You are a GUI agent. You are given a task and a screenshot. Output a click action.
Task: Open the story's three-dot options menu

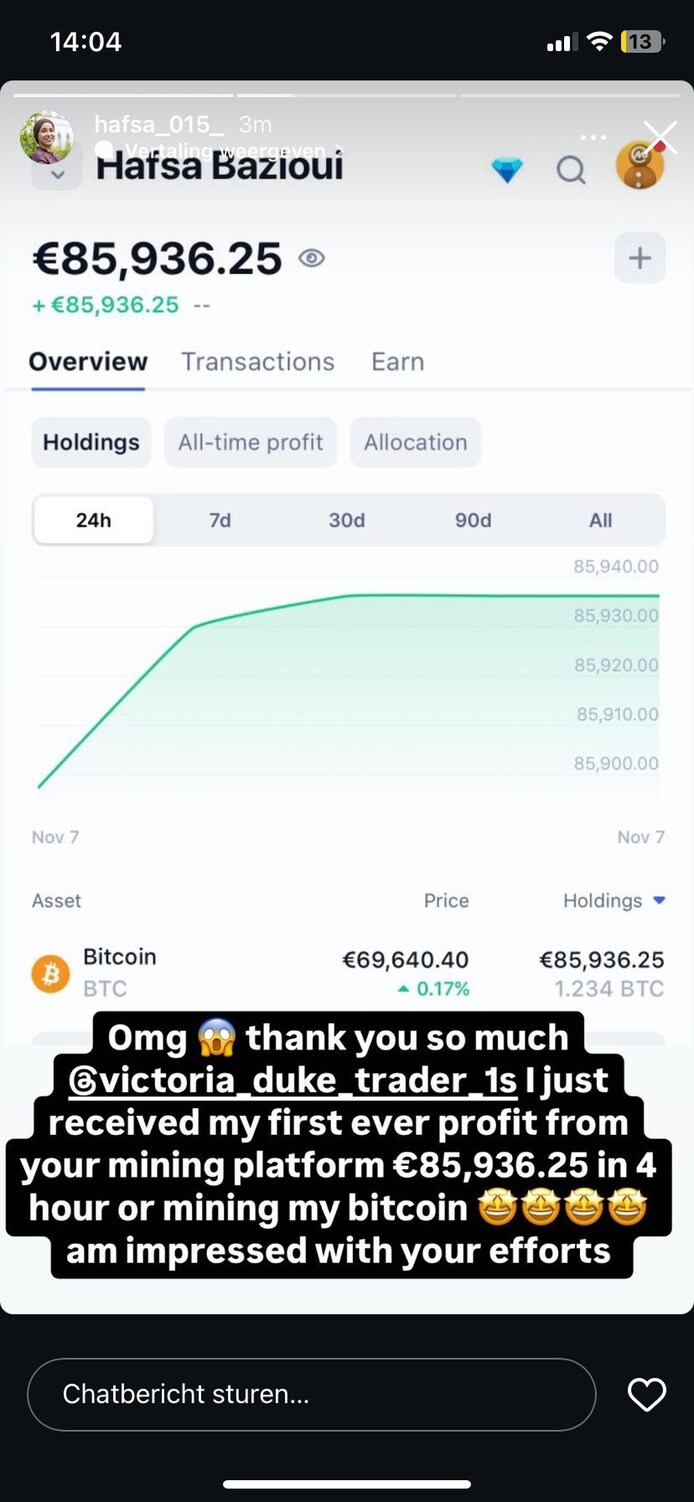593,138
